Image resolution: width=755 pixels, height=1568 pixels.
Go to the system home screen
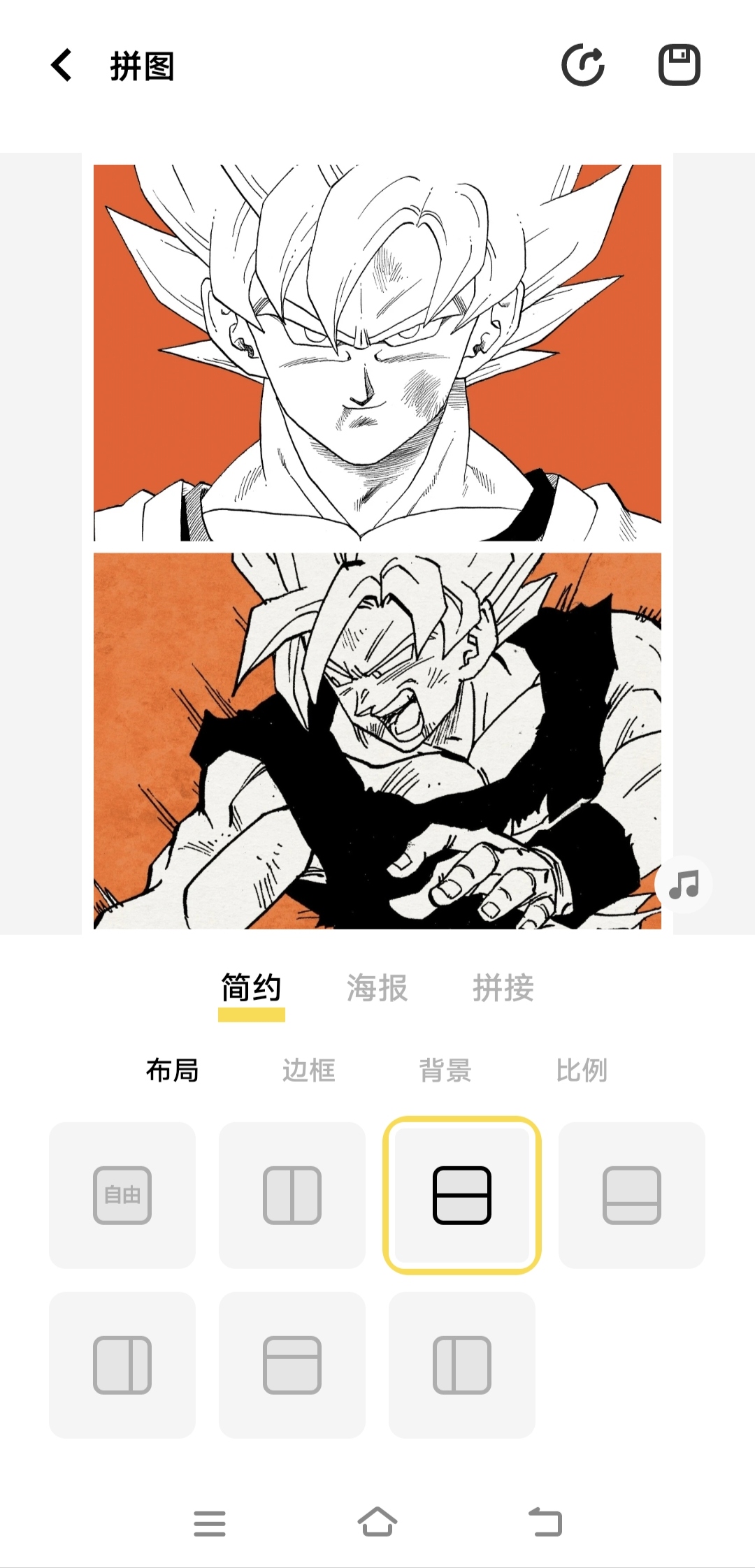tap(377, 1522)
